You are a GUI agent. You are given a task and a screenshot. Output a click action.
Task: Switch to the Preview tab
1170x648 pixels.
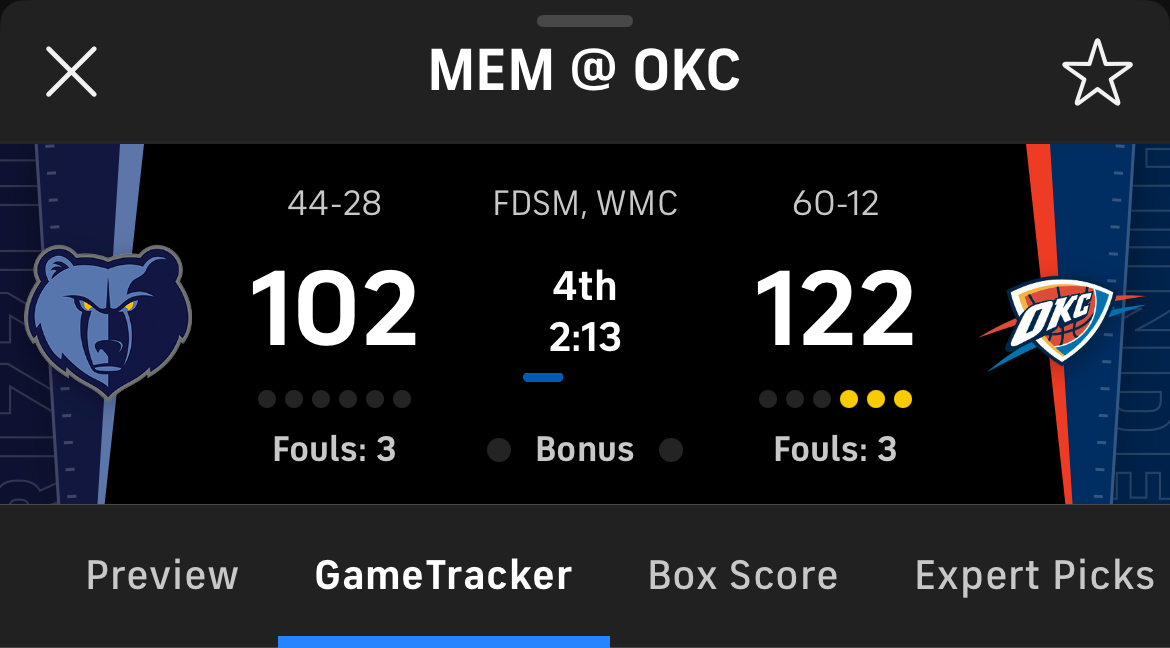point(162,576)
